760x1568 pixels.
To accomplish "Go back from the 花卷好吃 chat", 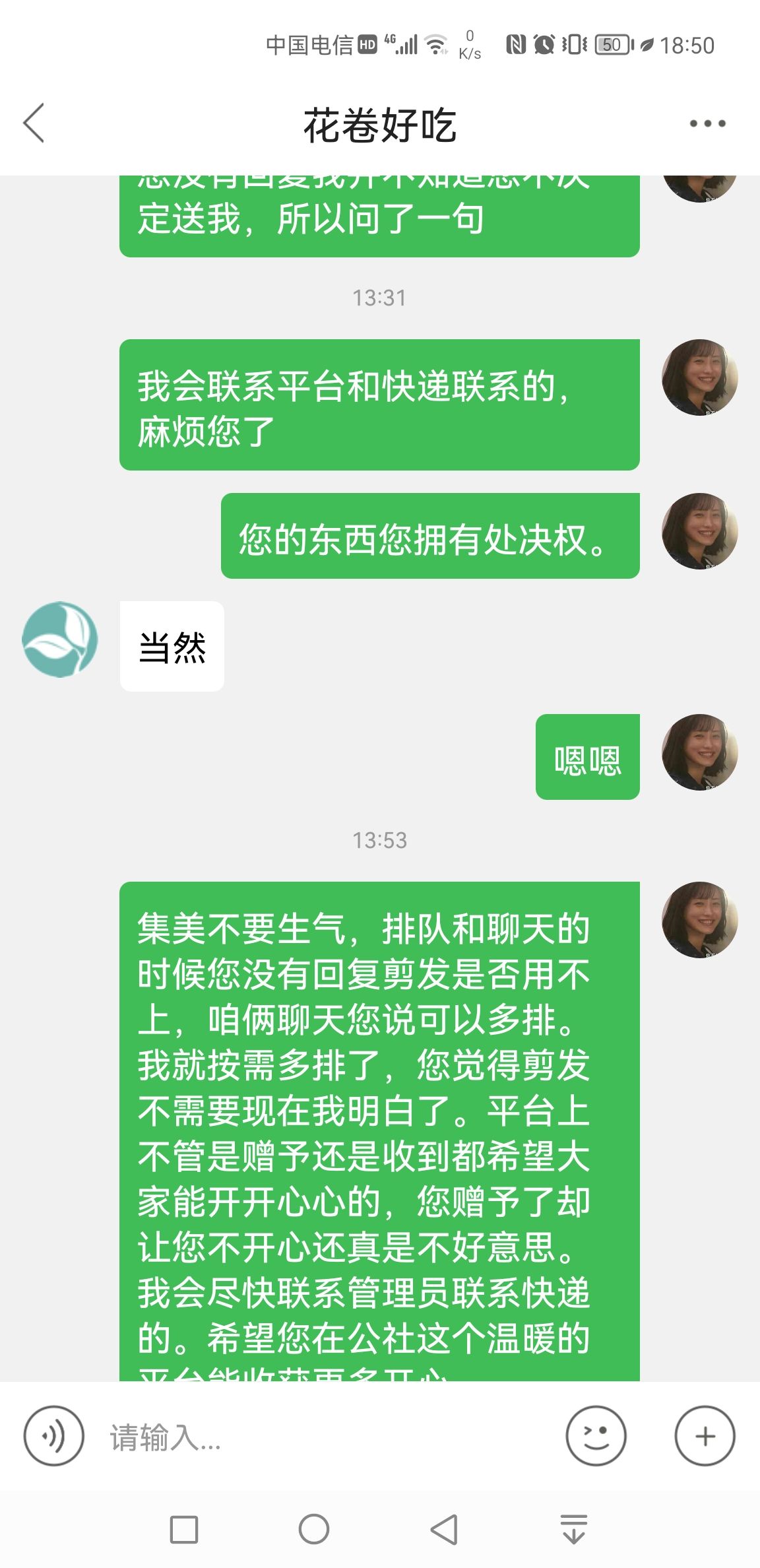I will (34, 123).
